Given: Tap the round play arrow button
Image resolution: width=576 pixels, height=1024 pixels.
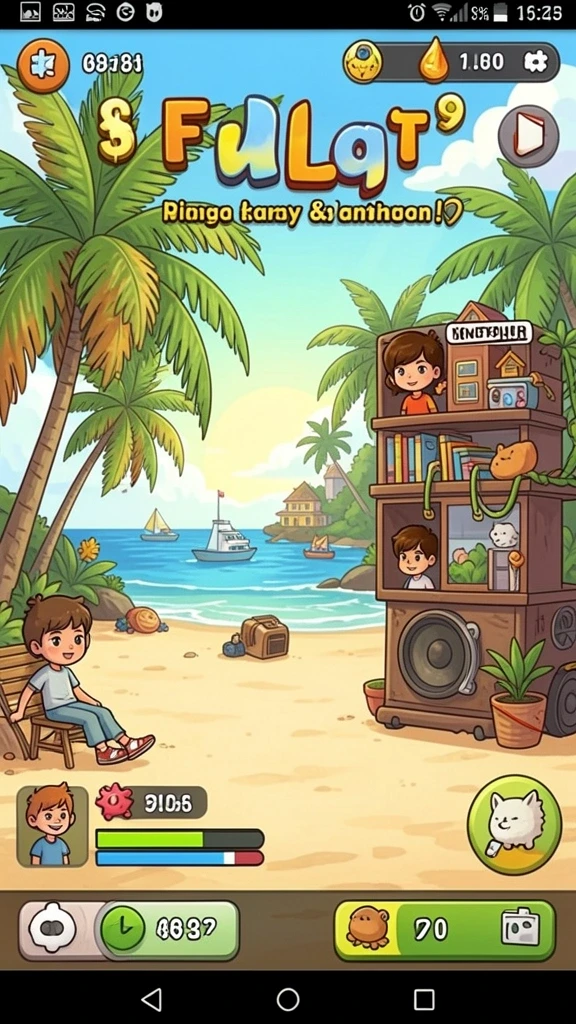Looking at the screenshot, I should click(x=528, y=136).
